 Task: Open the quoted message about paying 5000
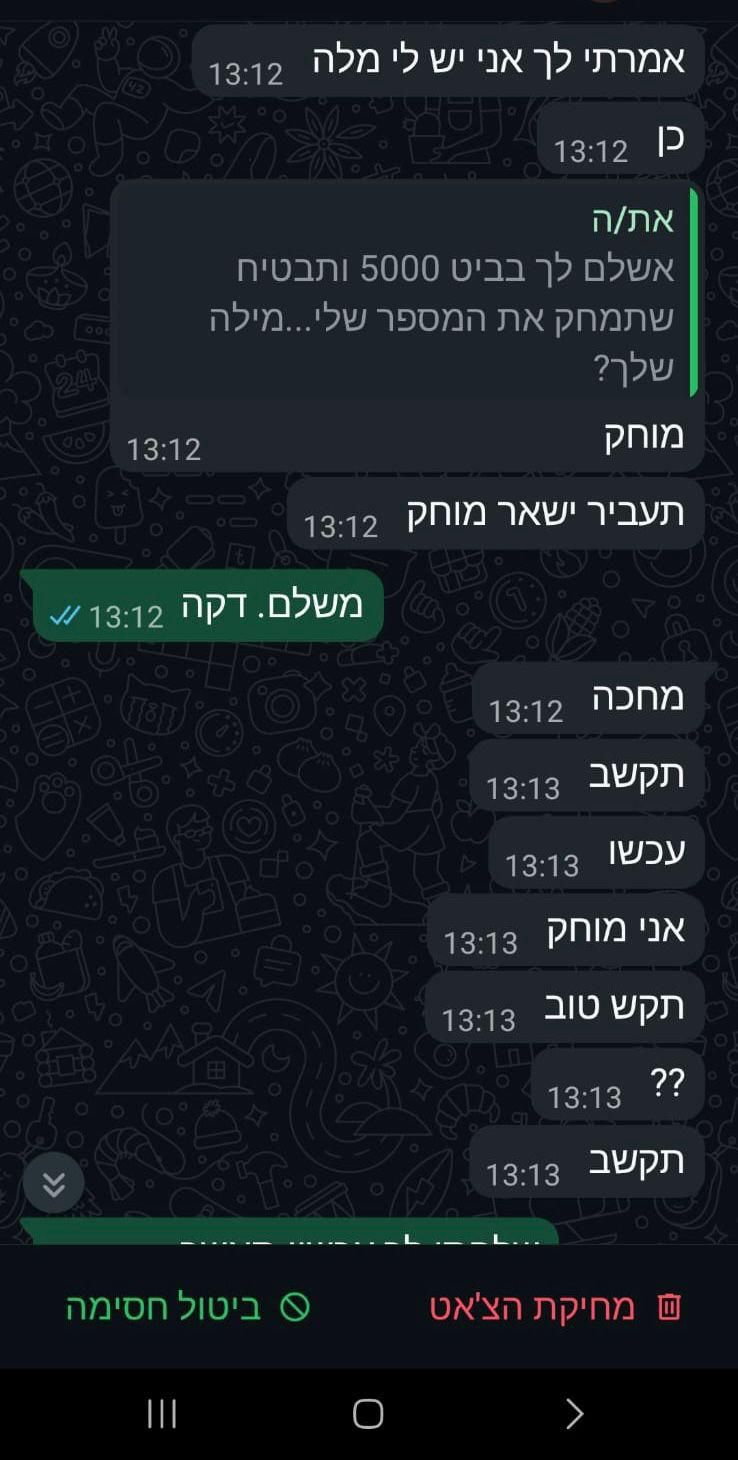pyautogui.click(x=405, y=293)
